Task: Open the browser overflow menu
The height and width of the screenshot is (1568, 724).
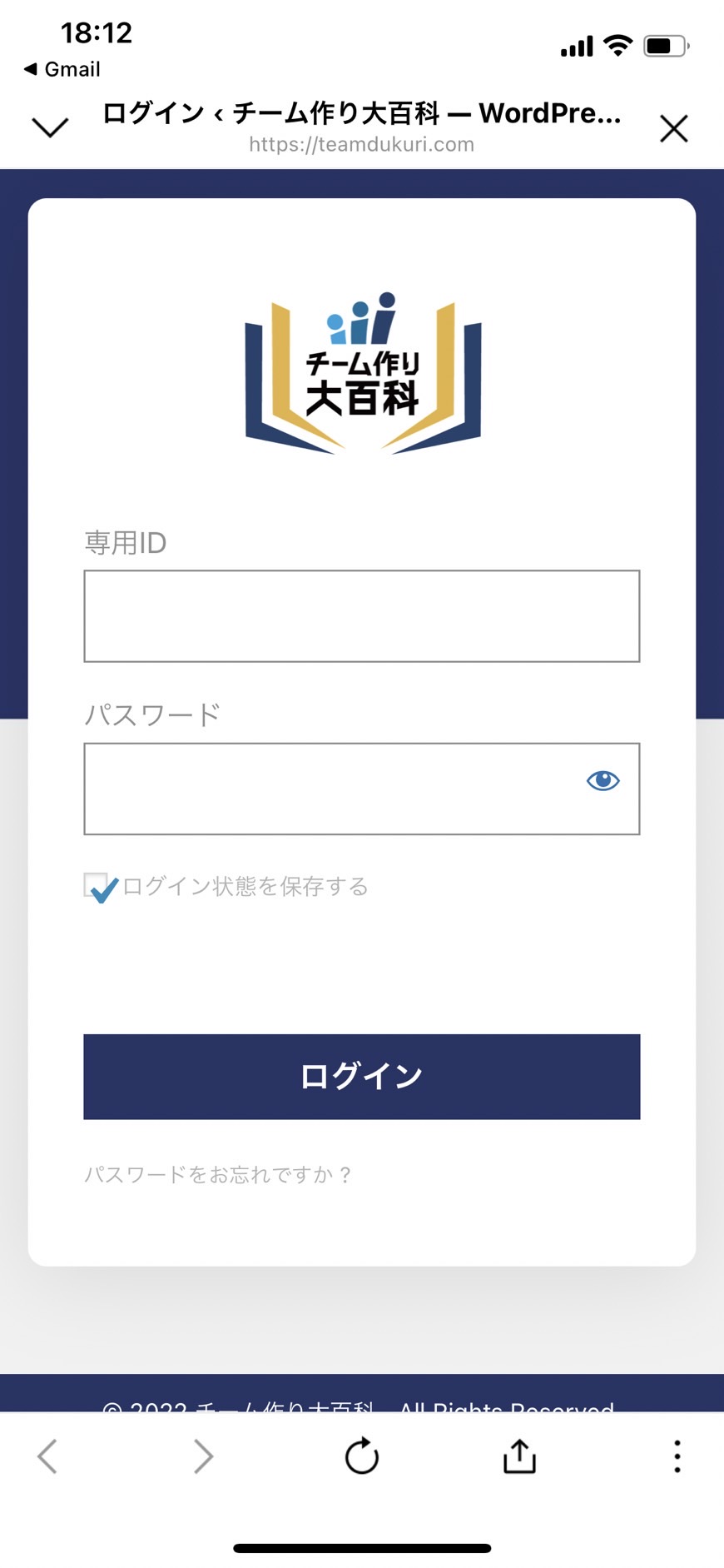Action: tap(677, 1456)
